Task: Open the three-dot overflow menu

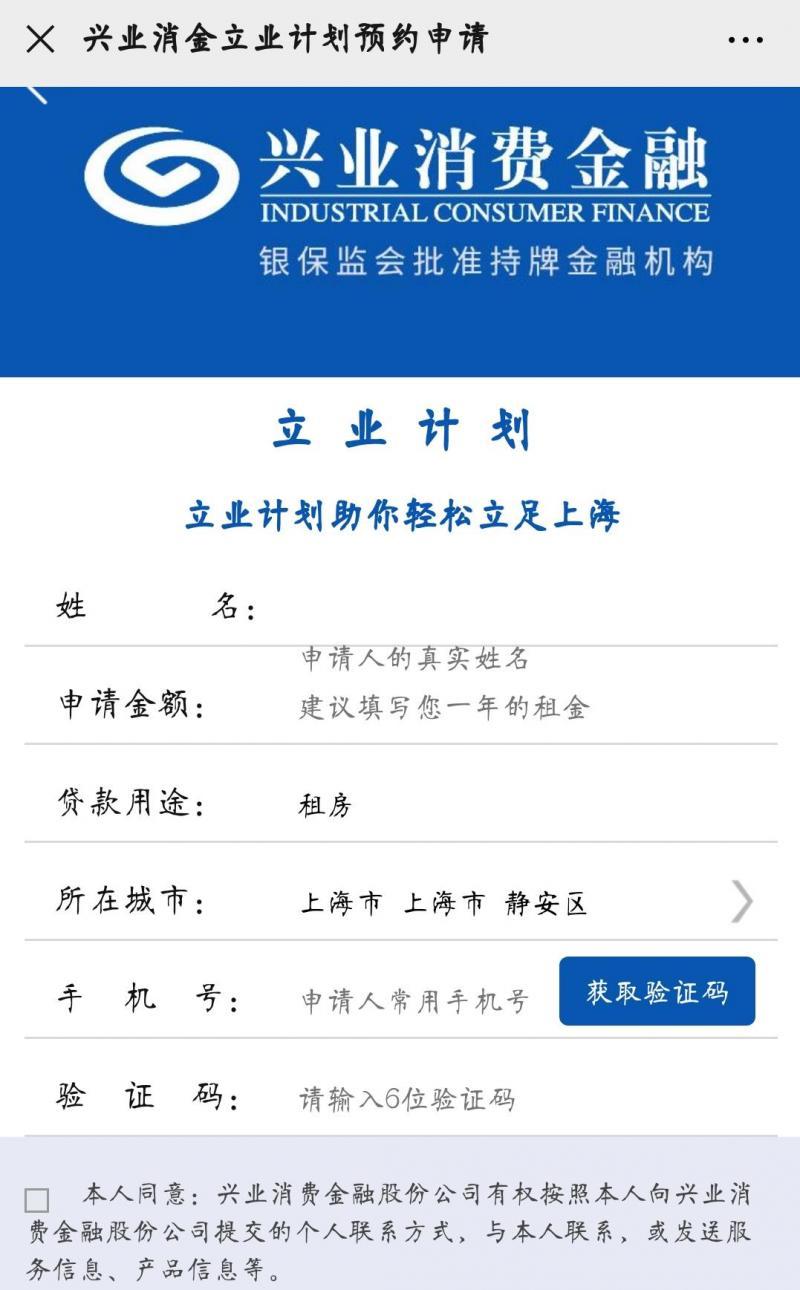Action: tap(745, 41)
